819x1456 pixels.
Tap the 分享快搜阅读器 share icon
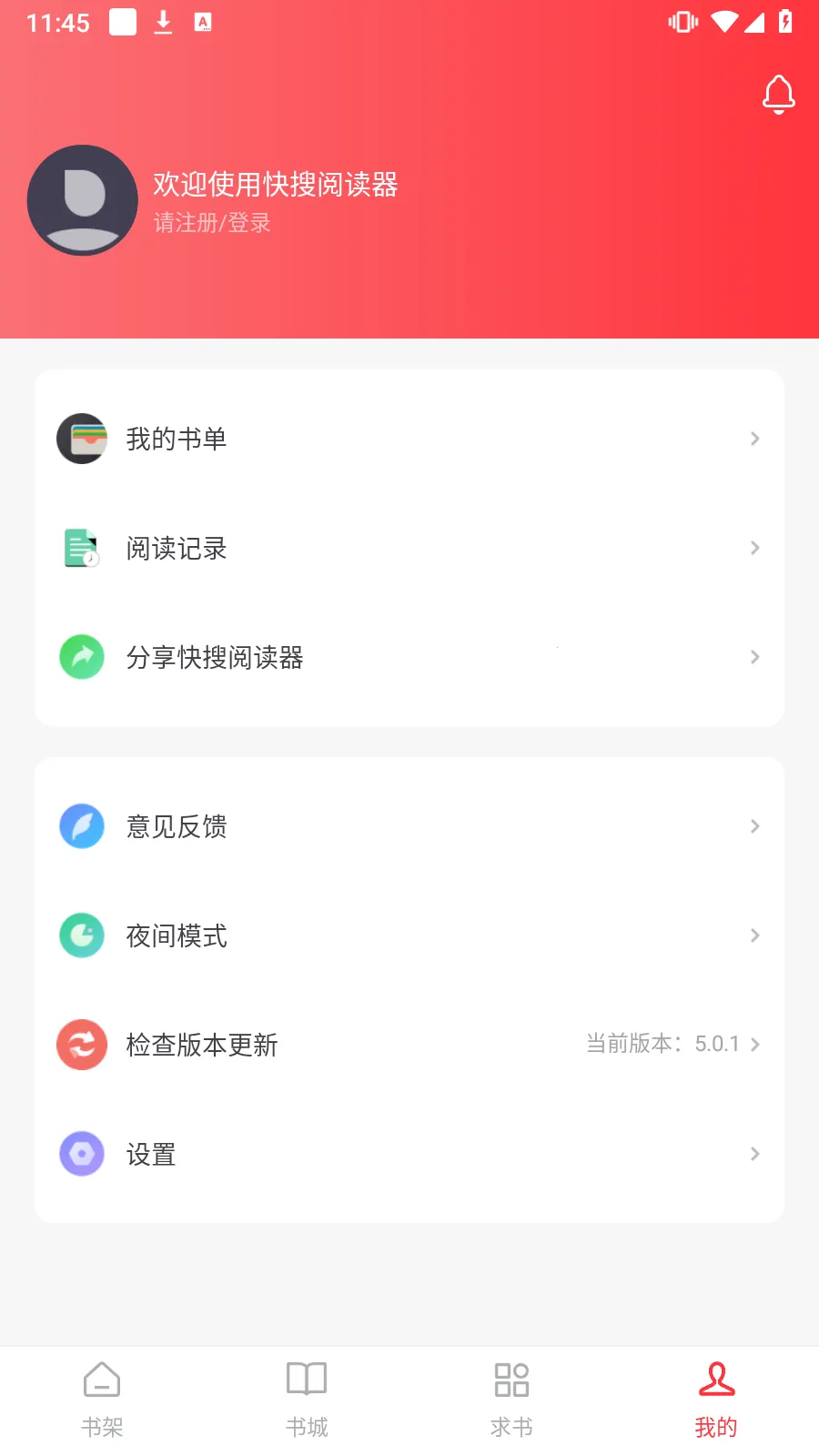coord(82,657)
